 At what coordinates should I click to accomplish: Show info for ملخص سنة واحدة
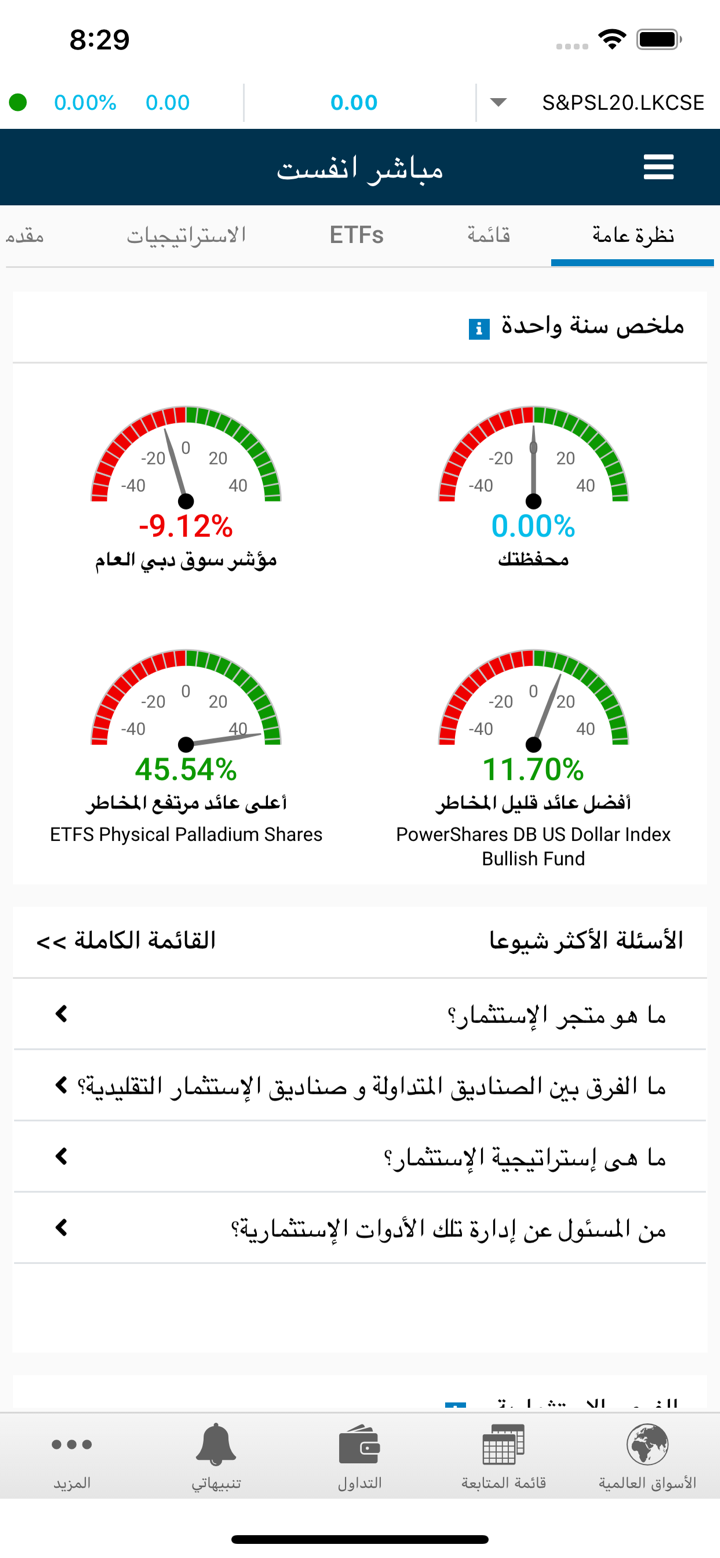479,328
